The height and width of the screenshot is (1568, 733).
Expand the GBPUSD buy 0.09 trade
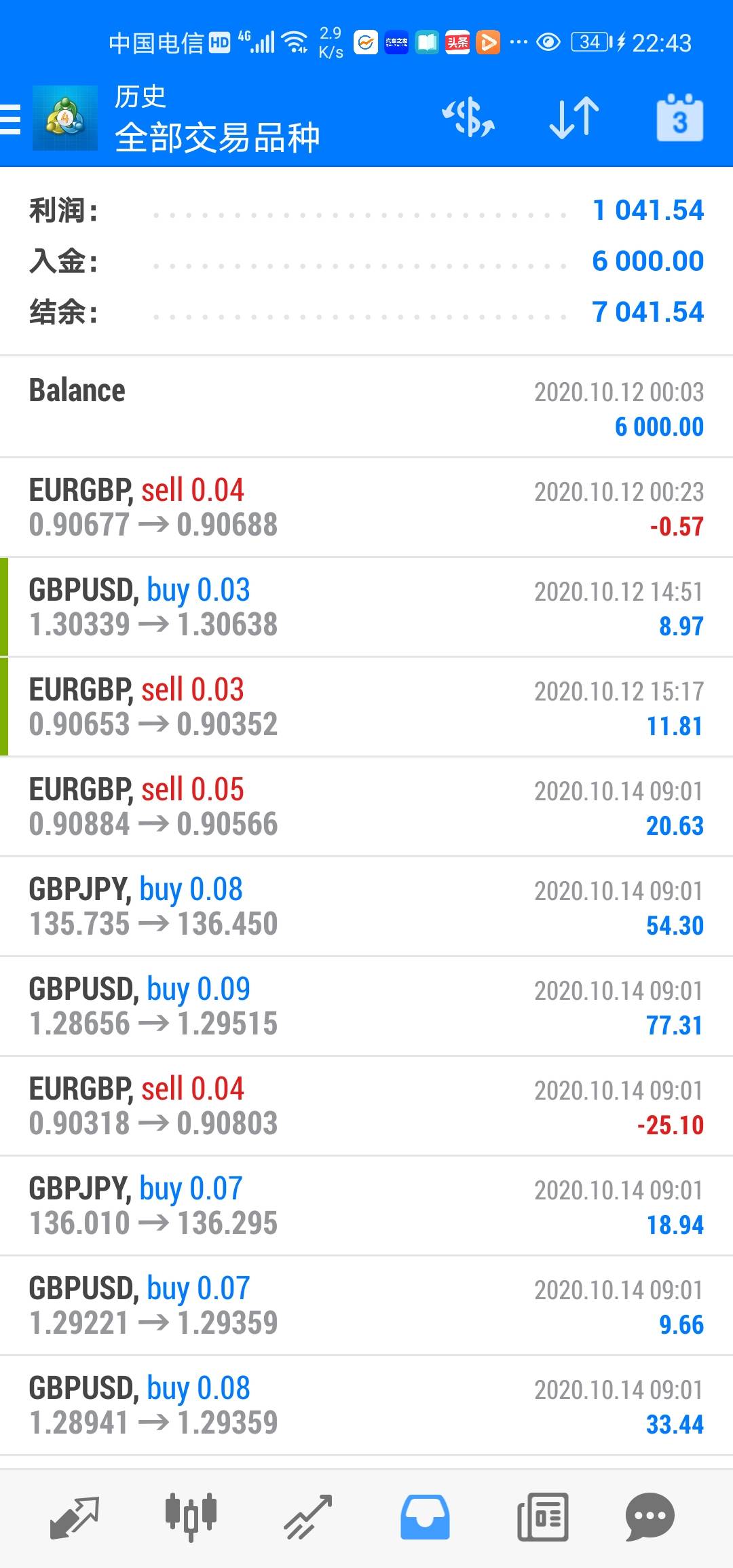coord(366,1007)
